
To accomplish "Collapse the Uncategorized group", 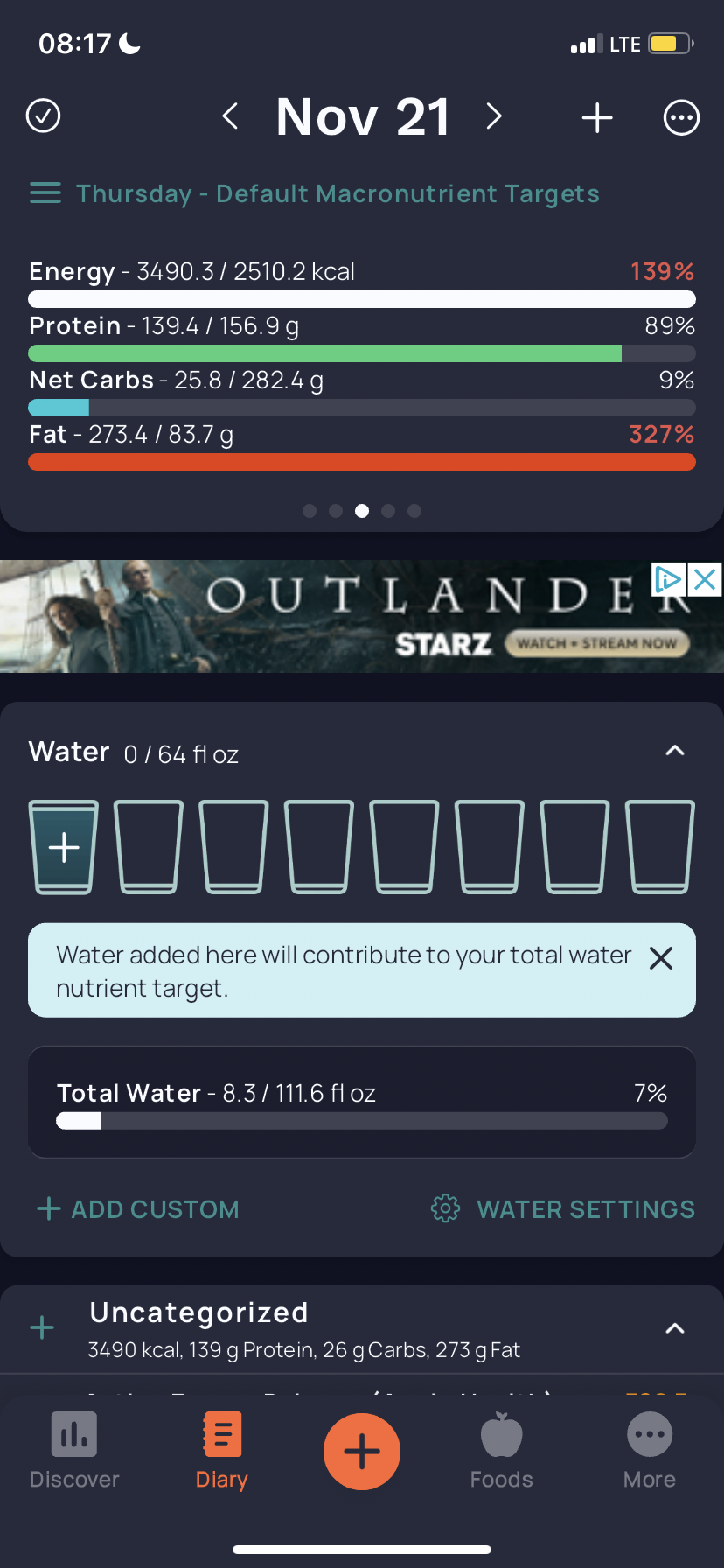I will pyautogui.click(x=675, y=1328).
